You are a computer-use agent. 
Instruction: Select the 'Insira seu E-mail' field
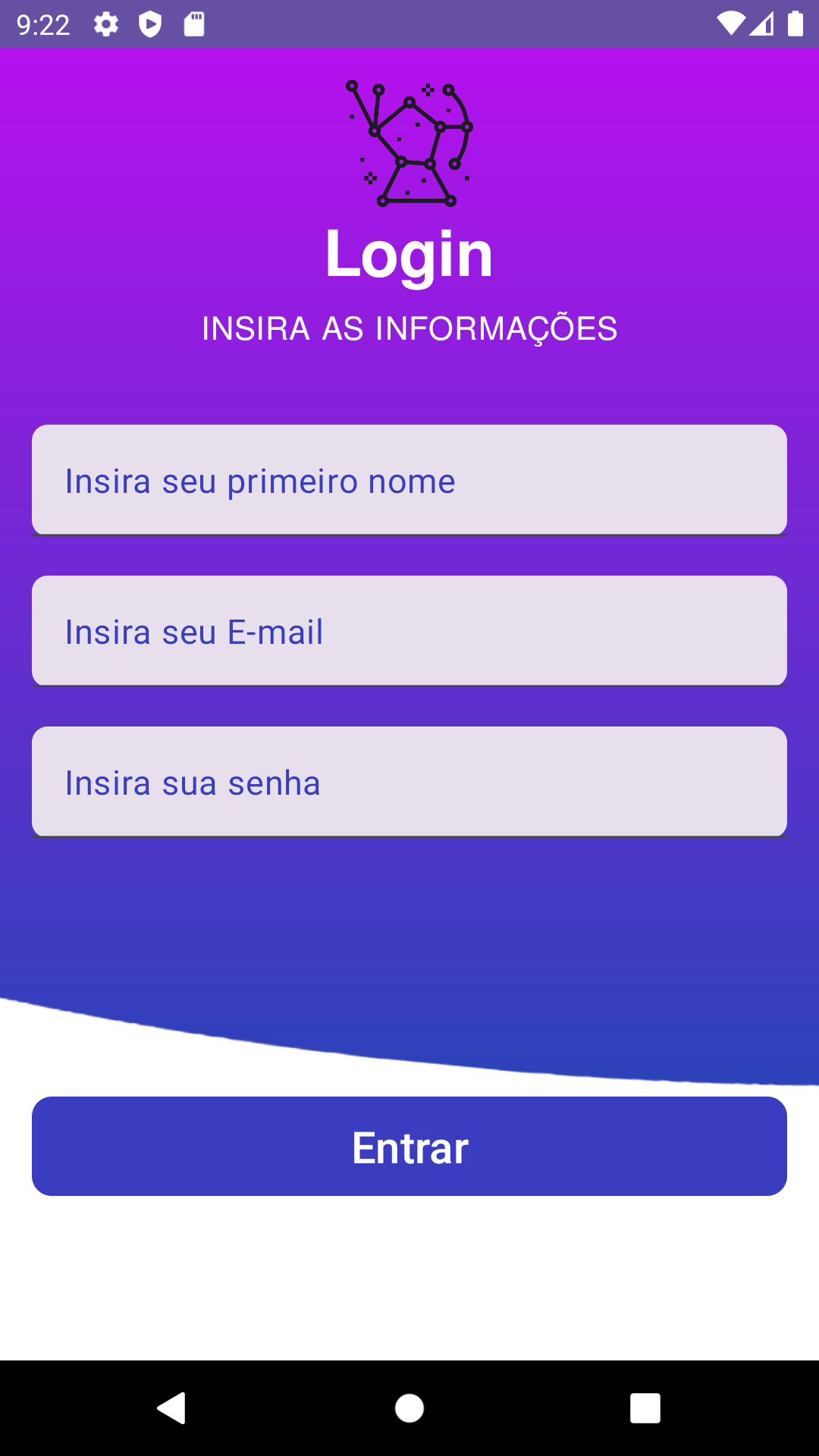409,630
